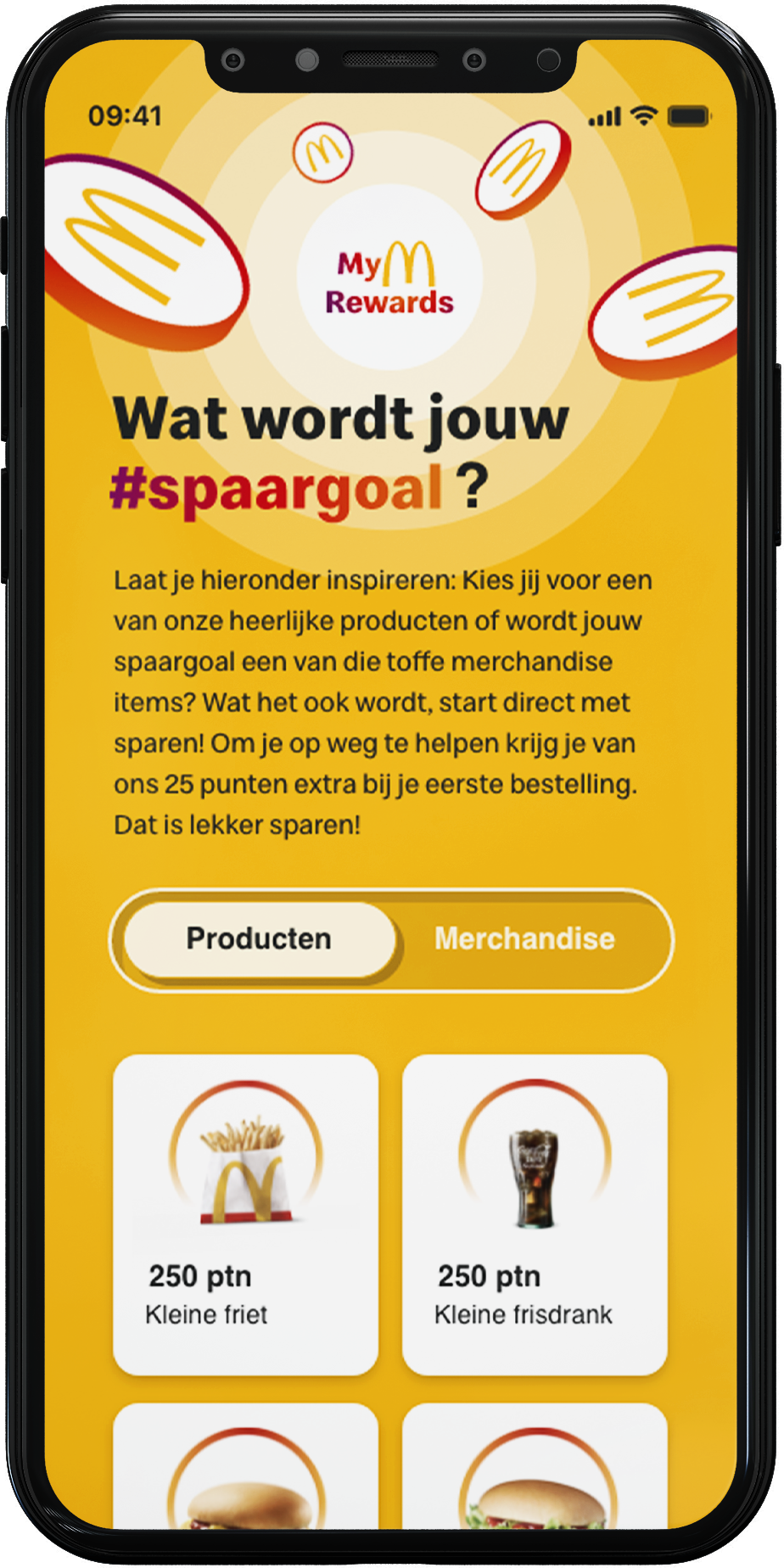Switch to the Merchandise tab
Image resolution: width=784 pixels, height=1568 pixels.
(524, 939)
